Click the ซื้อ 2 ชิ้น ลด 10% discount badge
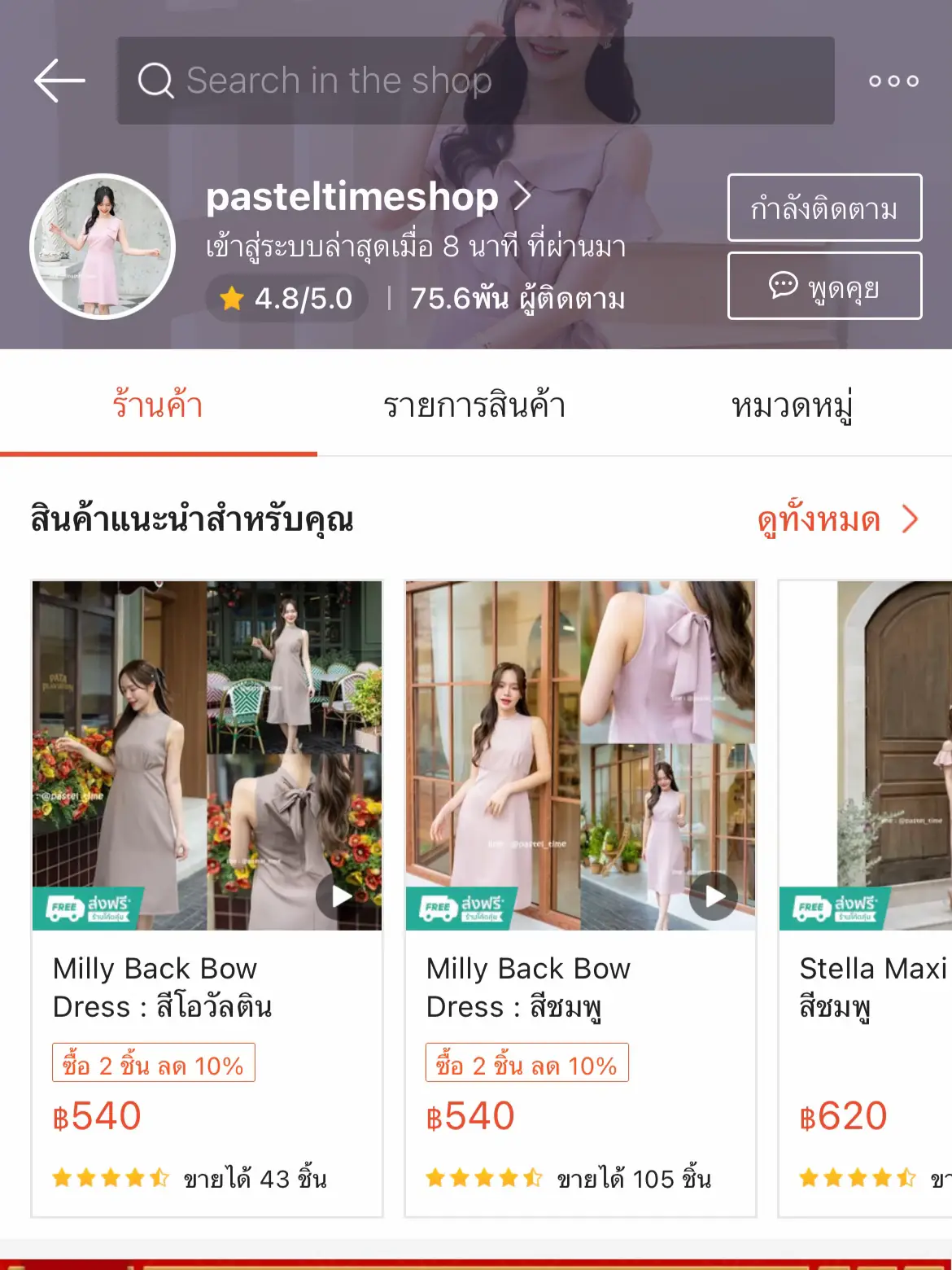The width and height of the screenshot is (952, 1270). click(x=155, y=1062)
